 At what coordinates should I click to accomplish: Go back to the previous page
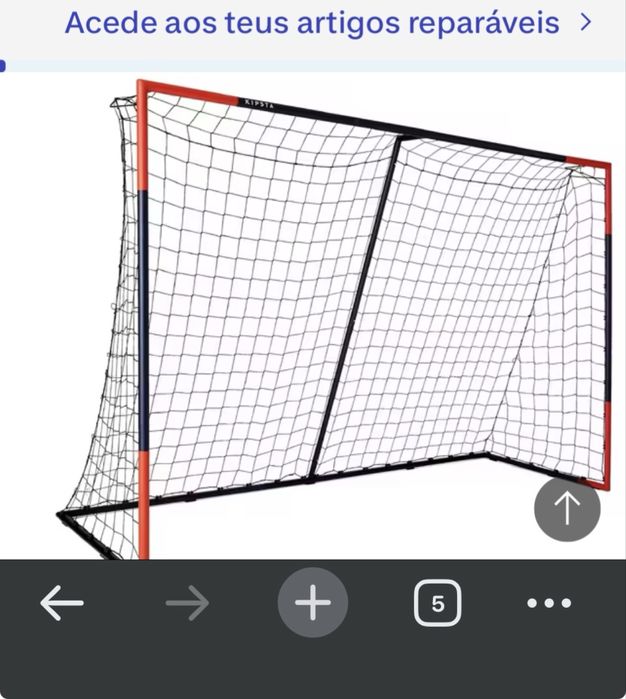(x=62, y=603)
